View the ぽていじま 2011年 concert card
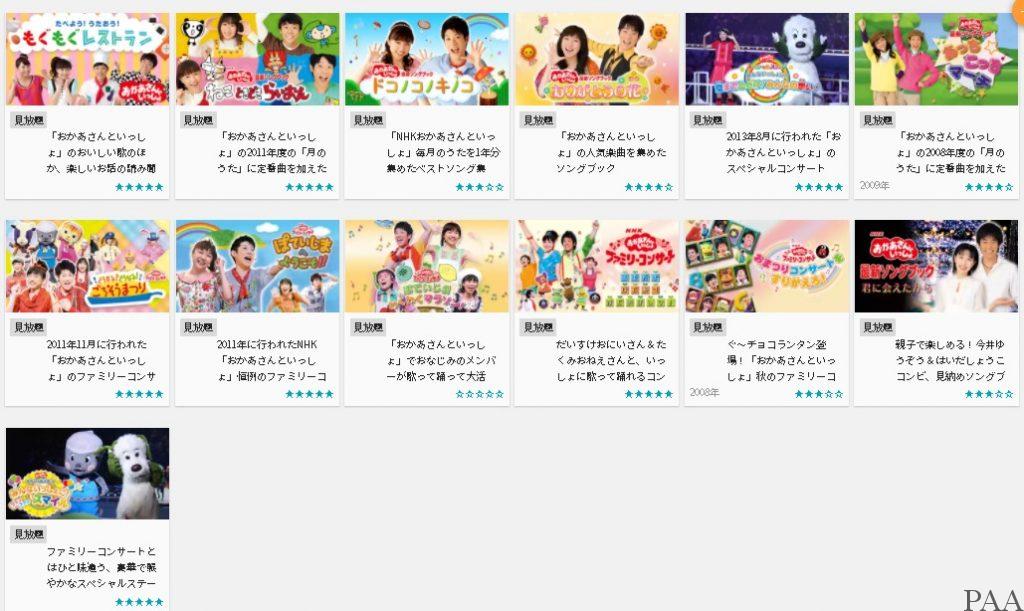The image size is (1024, 611). pos(257,267)
